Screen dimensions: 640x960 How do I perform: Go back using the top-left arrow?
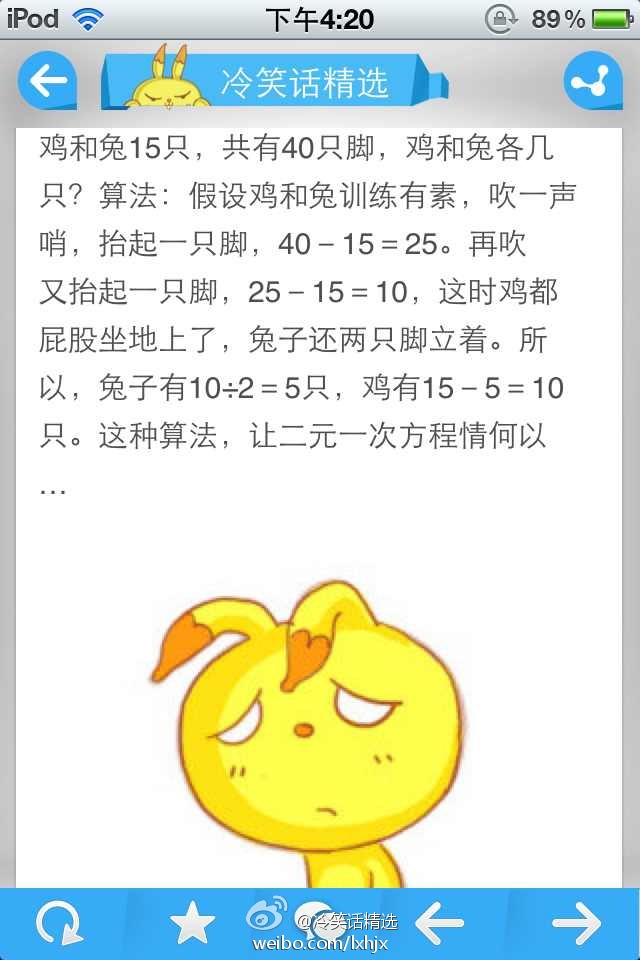coord(47,81)
